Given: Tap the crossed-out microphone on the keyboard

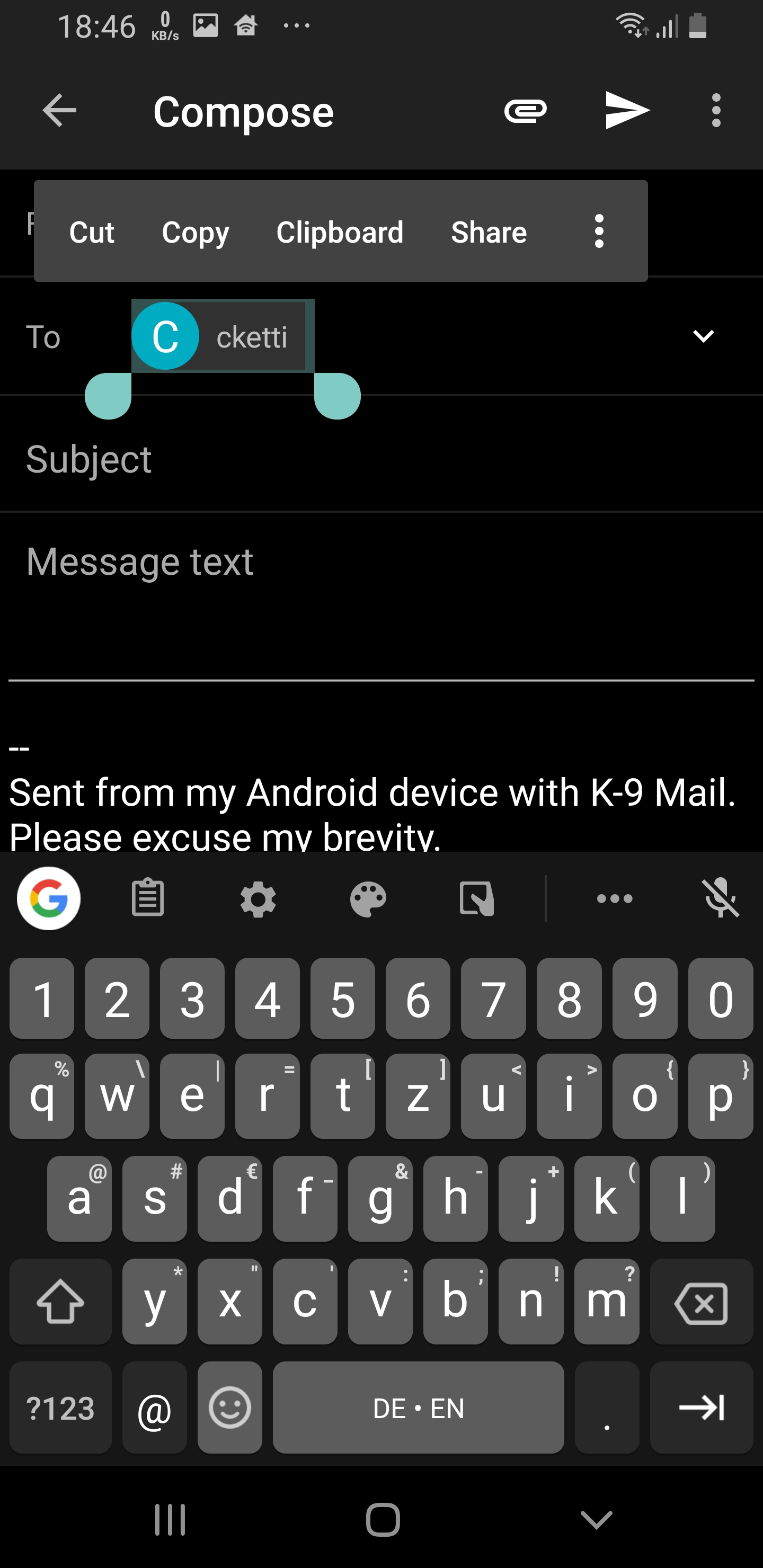Looking at the screenshot, I should pos(721,898).
